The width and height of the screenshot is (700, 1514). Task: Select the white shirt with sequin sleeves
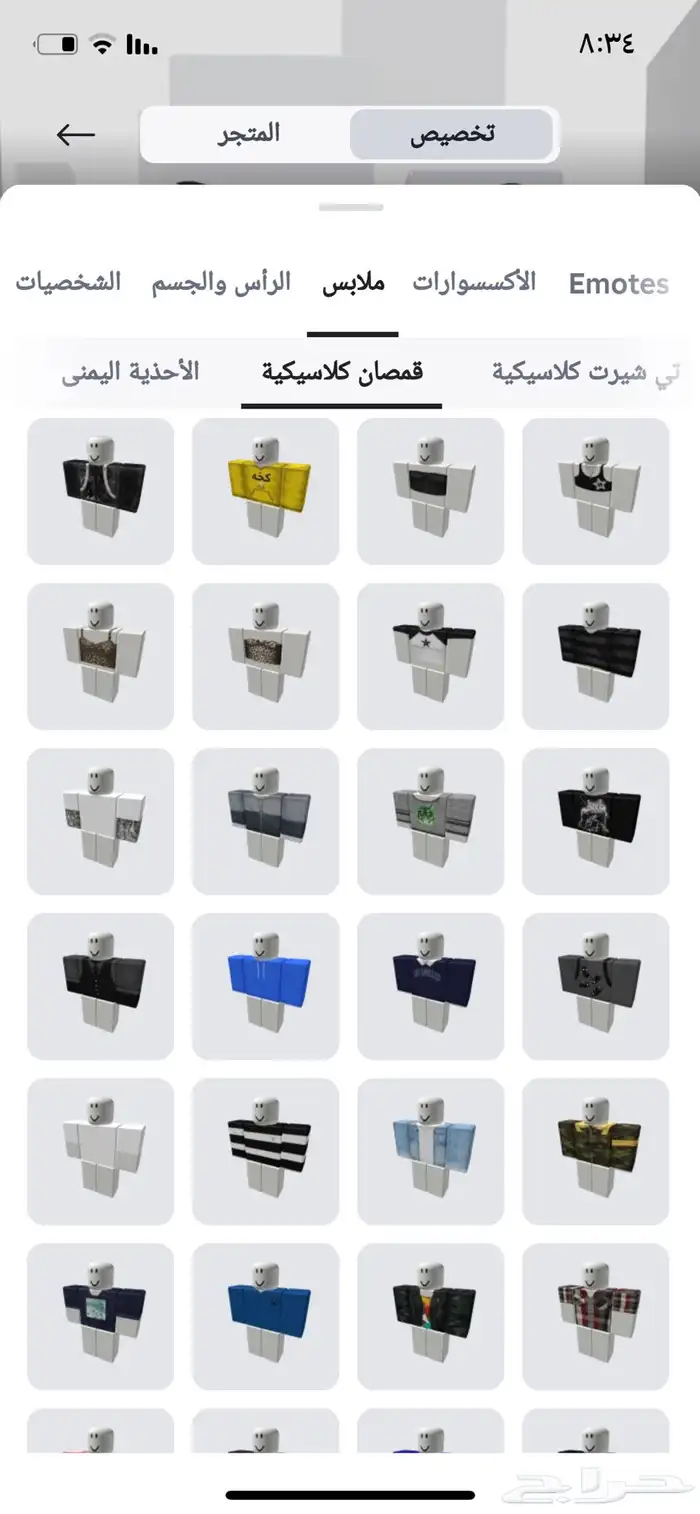pyautogui.click(x=100, y=821)
